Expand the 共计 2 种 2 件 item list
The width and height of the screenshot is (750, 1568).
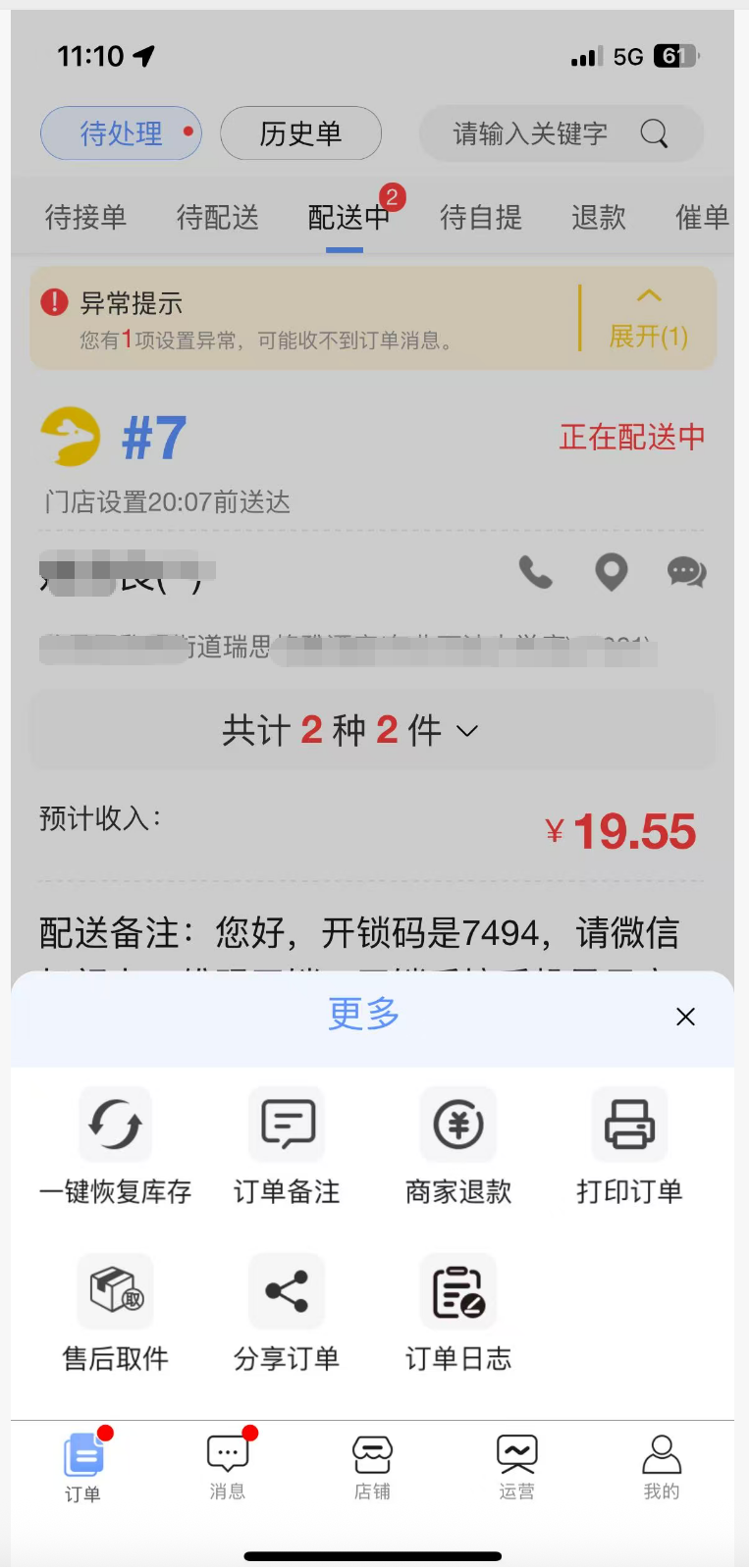[372, 730]
